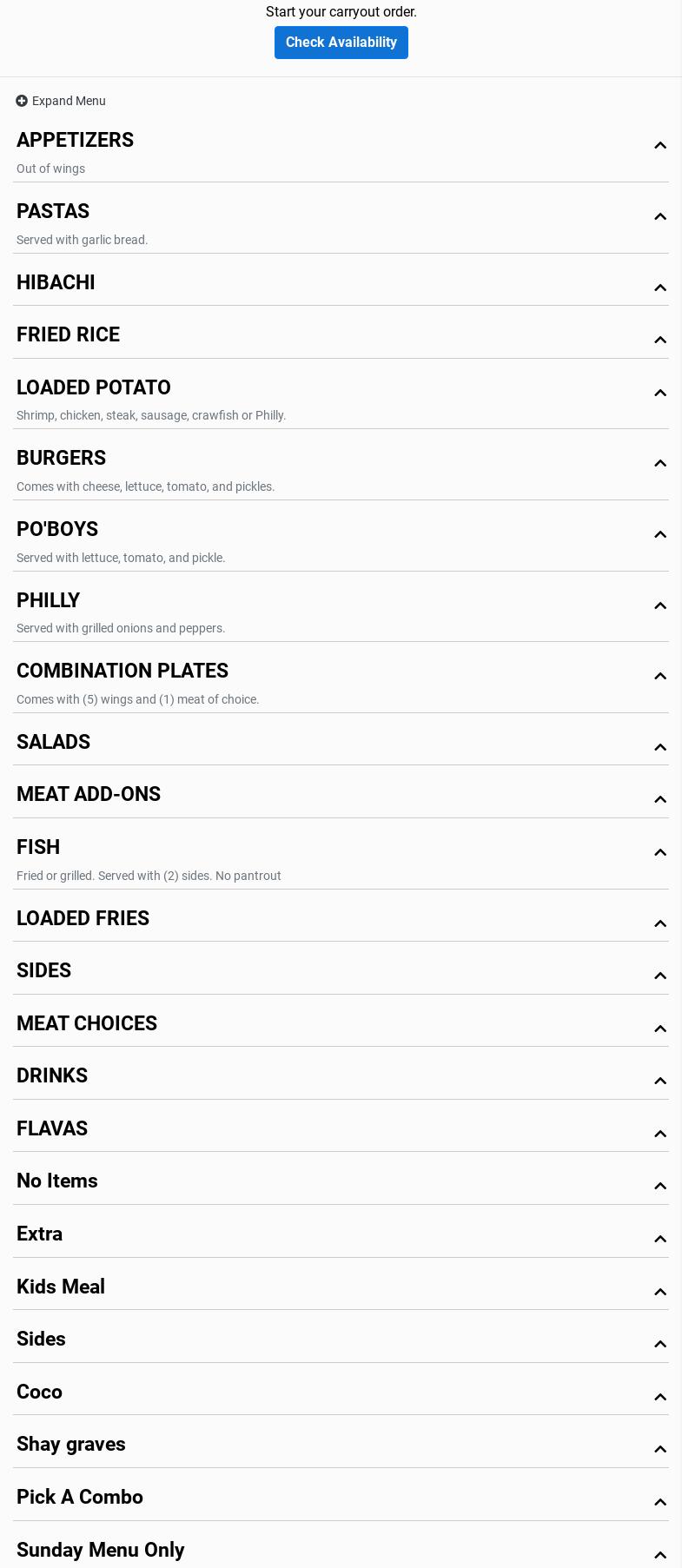This screenshot has height=1568, width=682.
Task: Expand the DRINKS section
Action: pos(52,1076)
